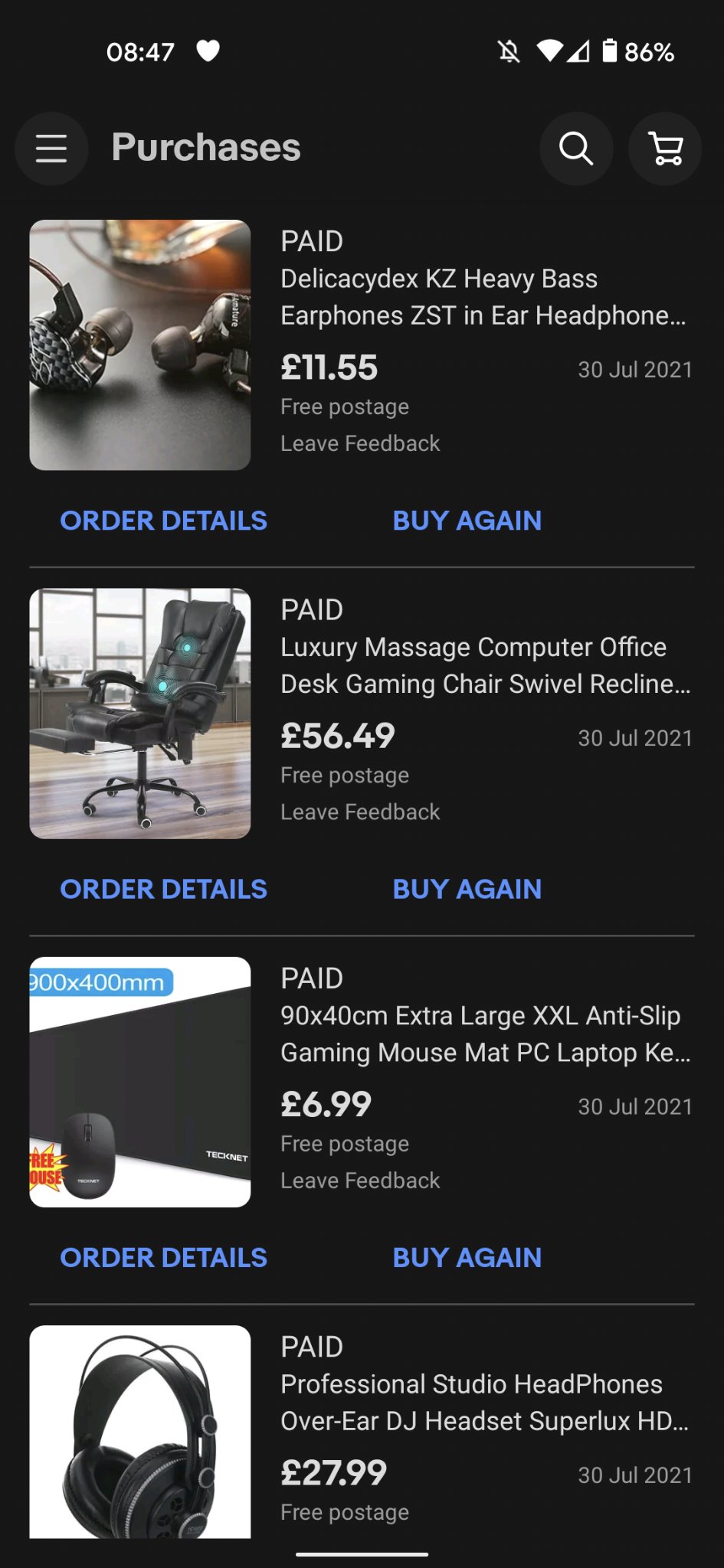Open Professional Studio HeadPhones listing title
The width and height of the screenshot is (724, 1568).
[484, 1403]
